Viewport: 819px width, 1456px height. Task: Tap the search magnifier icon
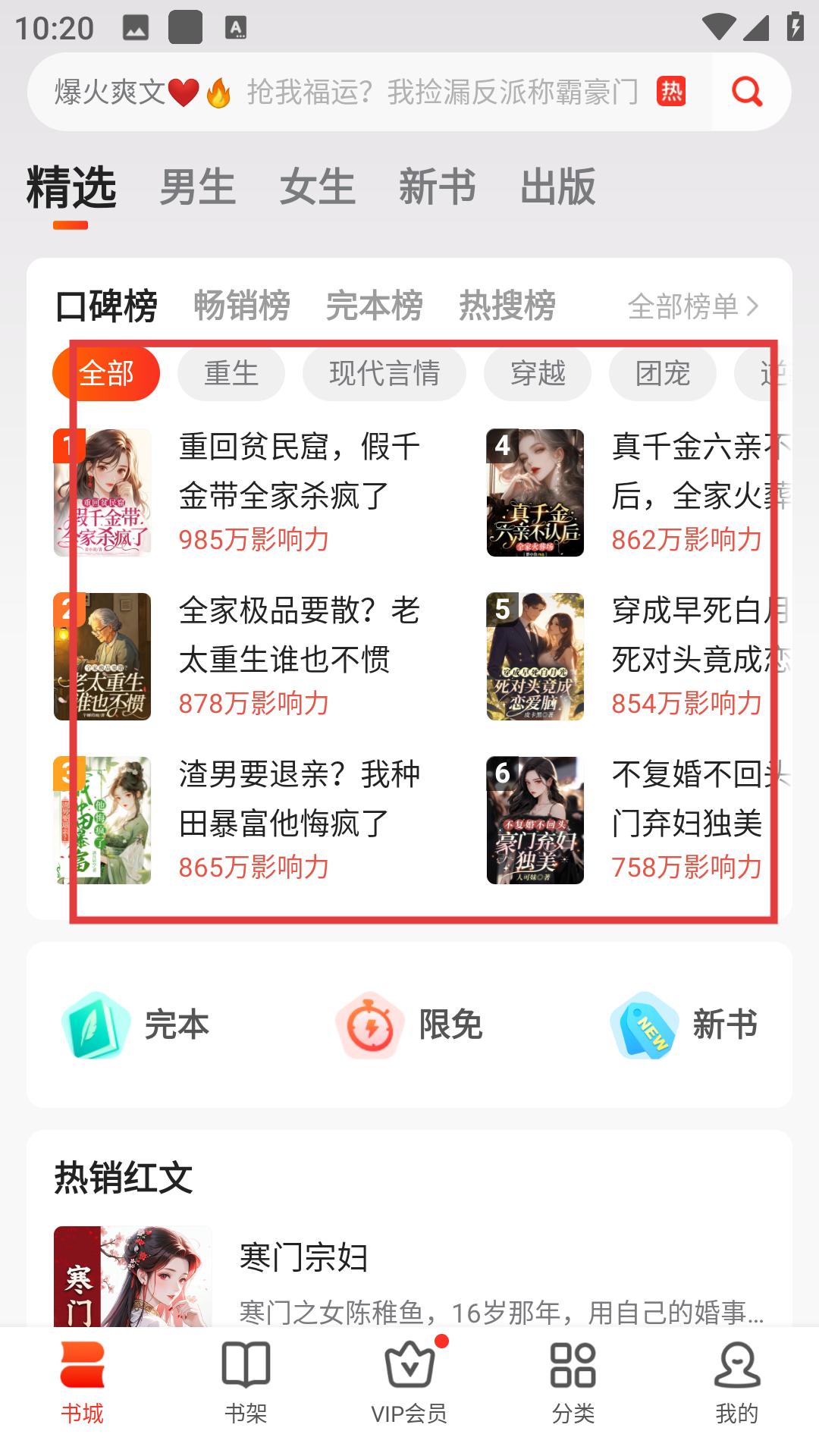(x=747, y=92)
